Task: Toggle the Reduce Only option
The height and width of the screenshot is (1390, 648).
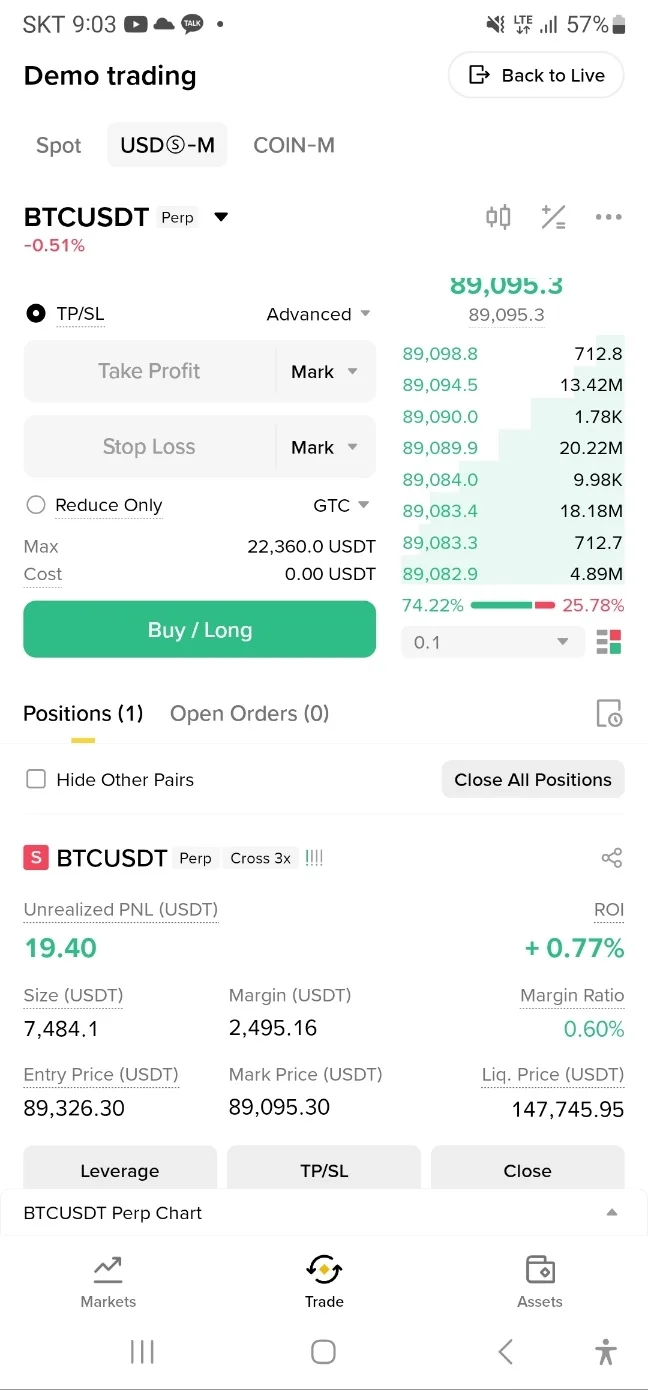Action: (37, 505)
